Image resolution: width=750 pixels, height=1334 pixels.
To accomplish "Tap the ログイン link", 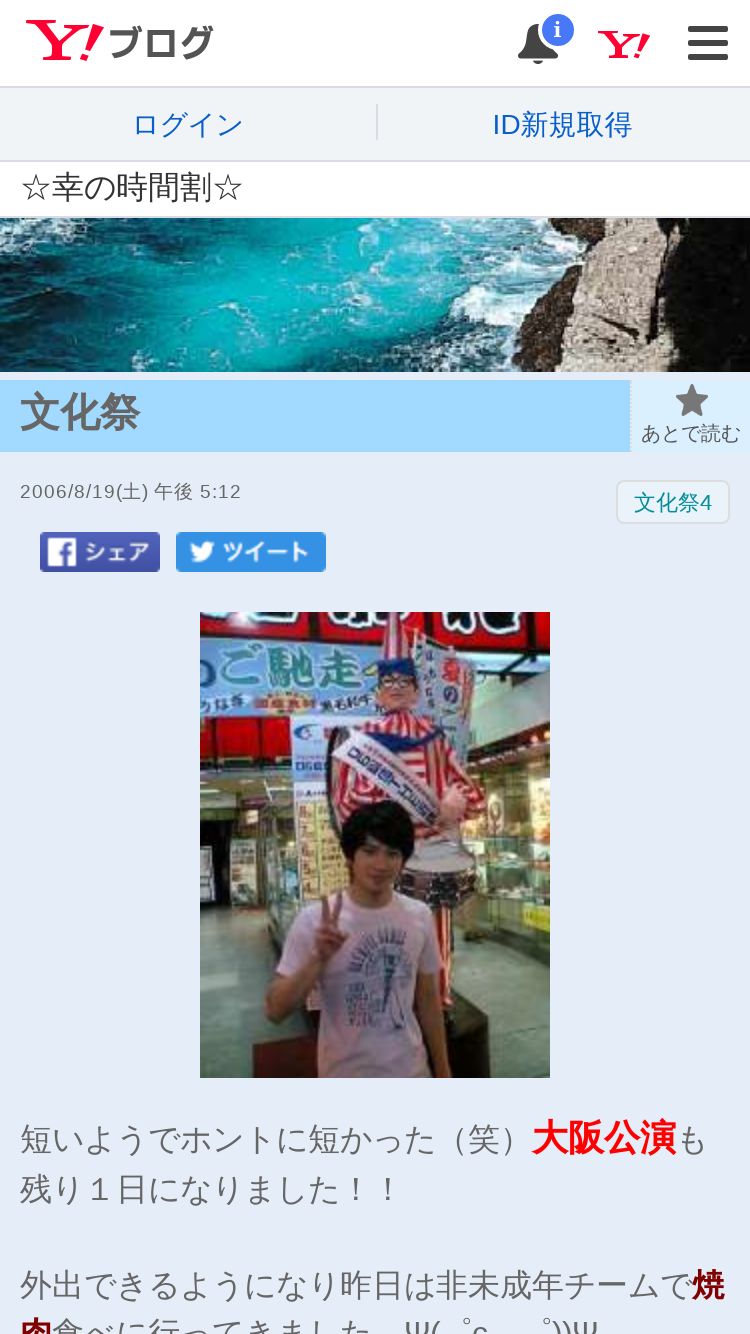I will (x=188, y=125).
